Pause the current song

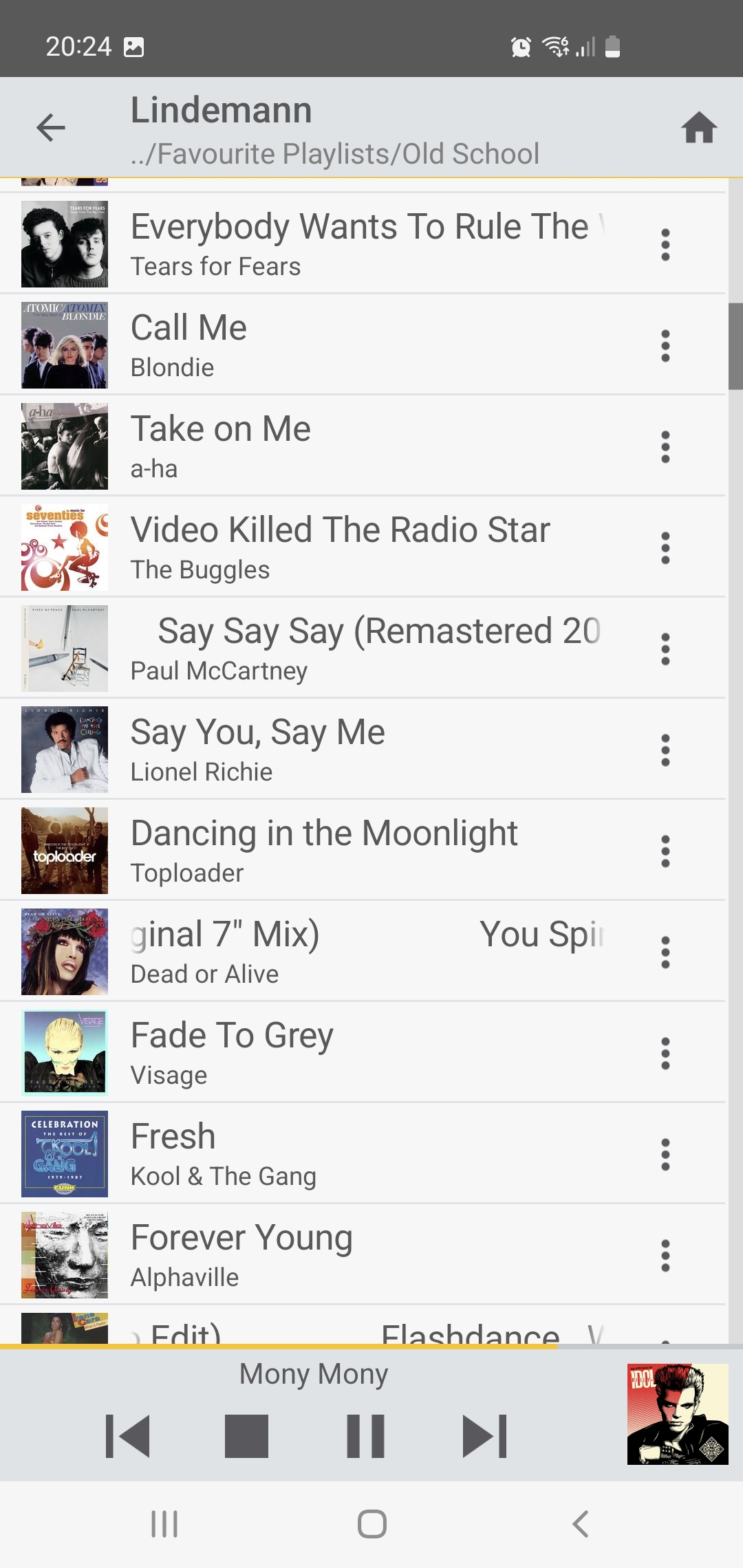[365, 1436]
